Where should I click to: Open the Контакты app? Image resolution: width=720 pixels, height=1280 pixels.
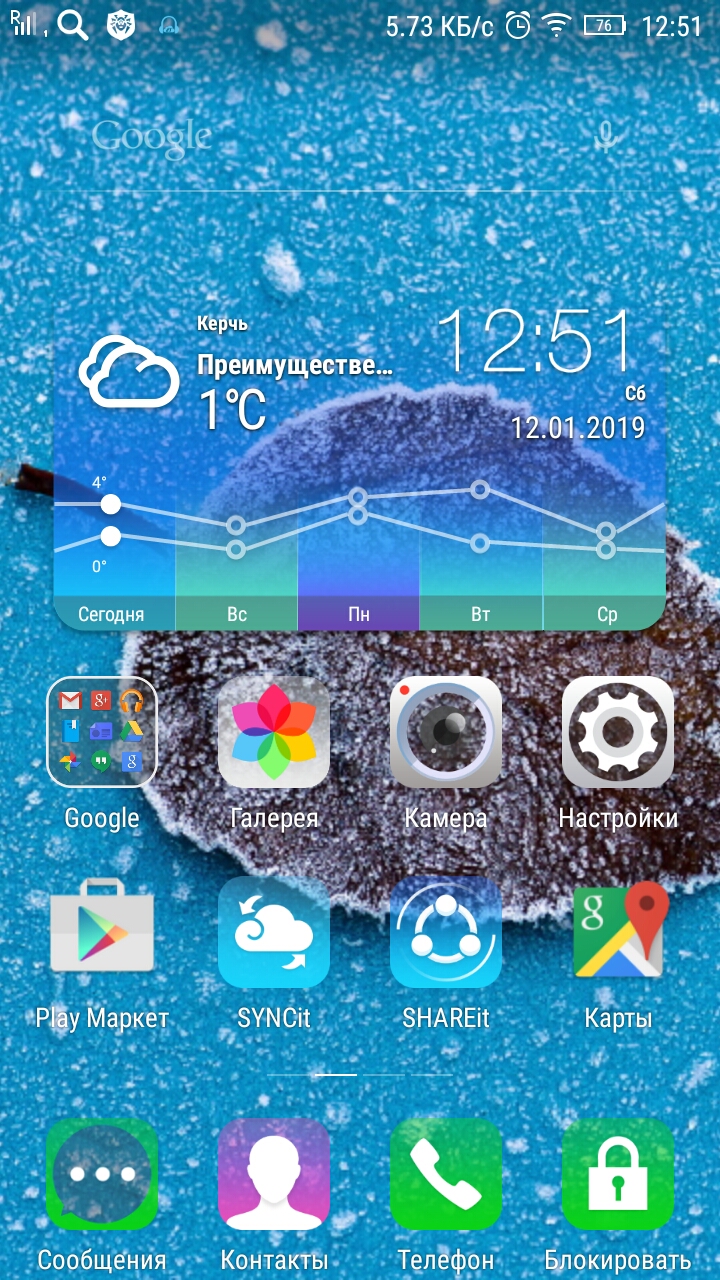coord(273,1174)
